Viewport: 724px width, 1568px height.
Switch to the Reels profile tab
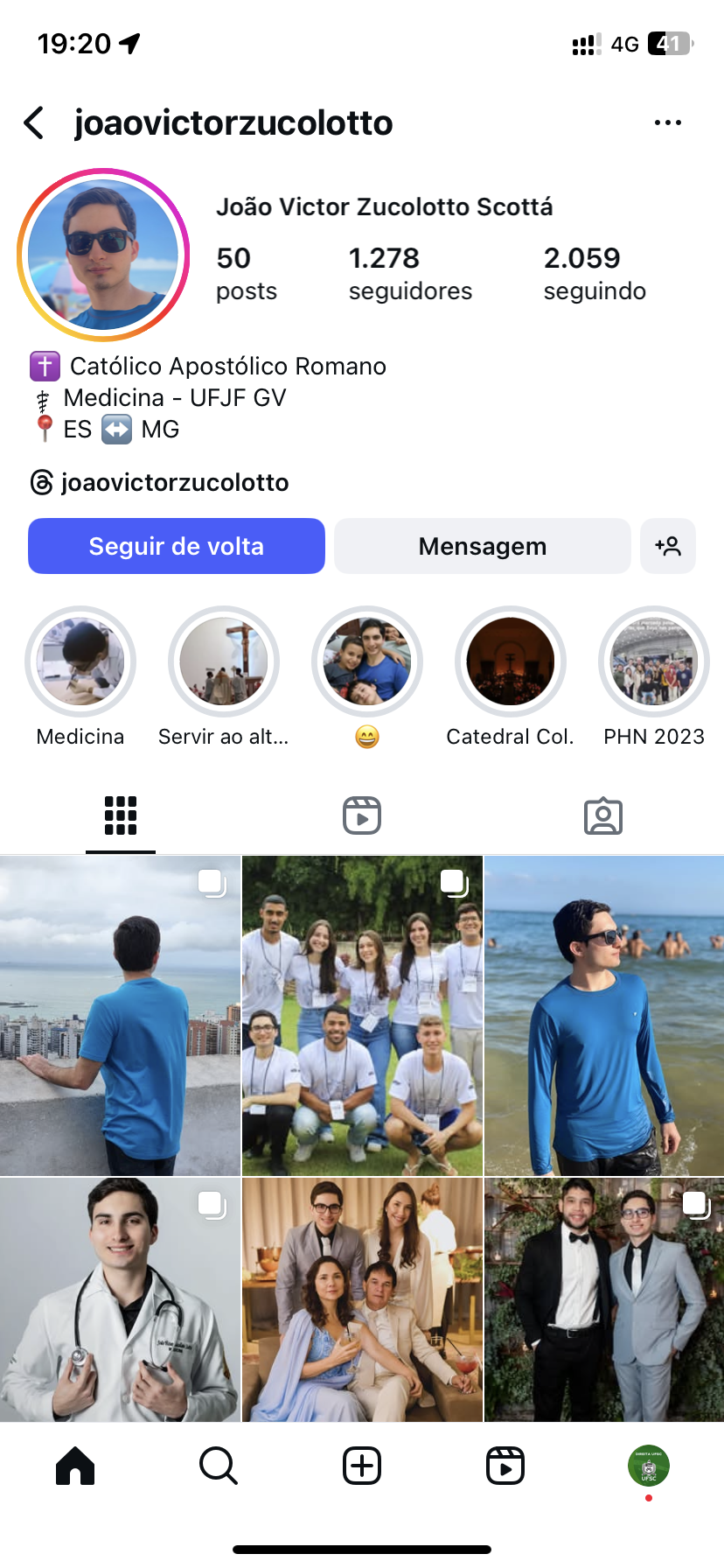362,815
